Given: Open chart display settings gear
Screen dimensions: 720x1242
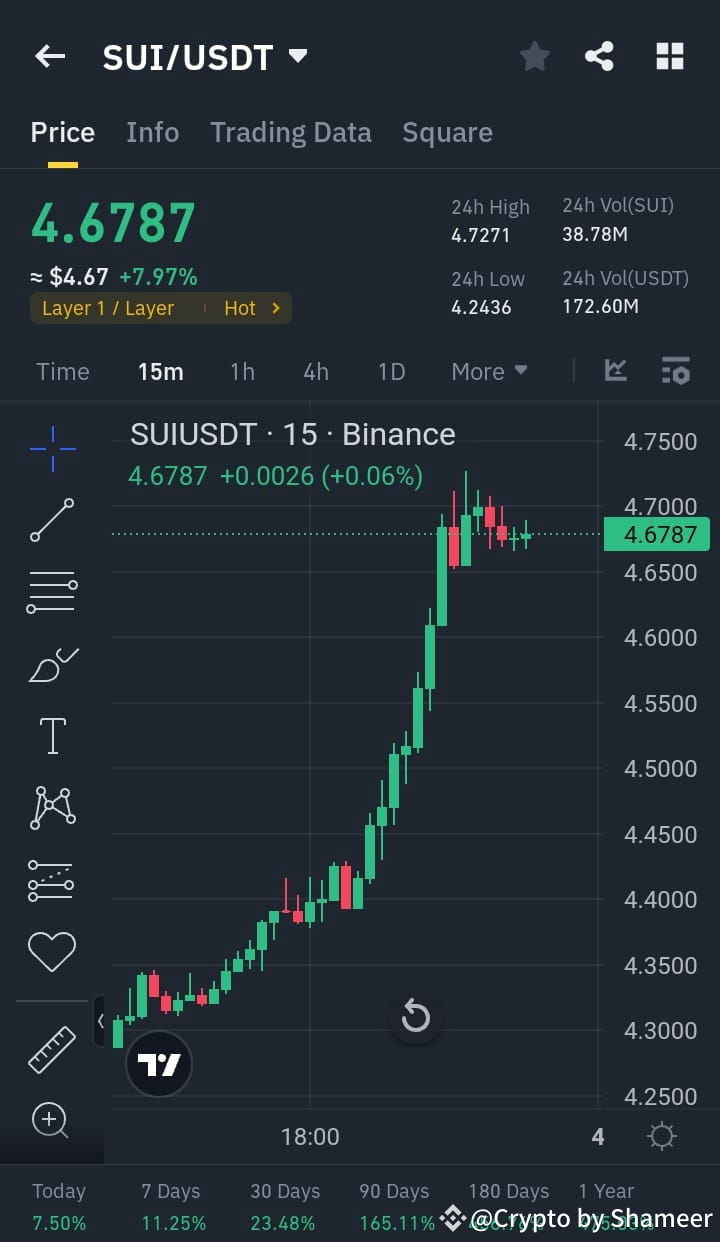Looking at the screenshot, I should 660,1136.
